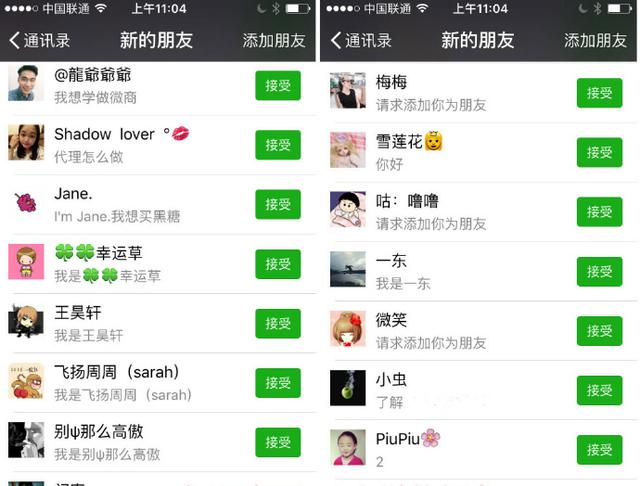This screenshot has width=640, height=486.
Task: Accept 雪莲花's friend request
Action: click(x=599, y=152)
